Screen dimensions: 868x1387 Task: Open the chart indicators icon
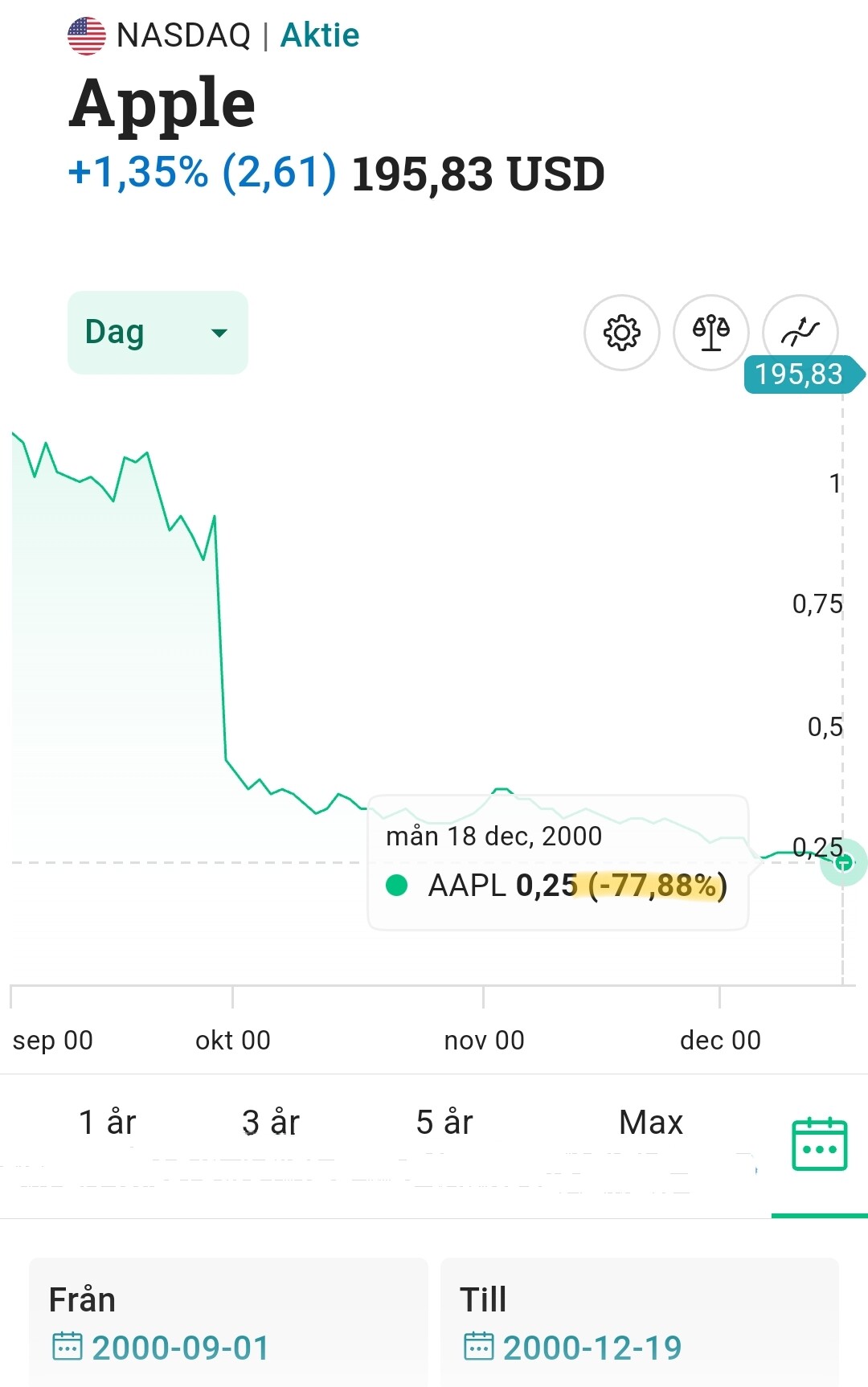(x=800, y=331)
